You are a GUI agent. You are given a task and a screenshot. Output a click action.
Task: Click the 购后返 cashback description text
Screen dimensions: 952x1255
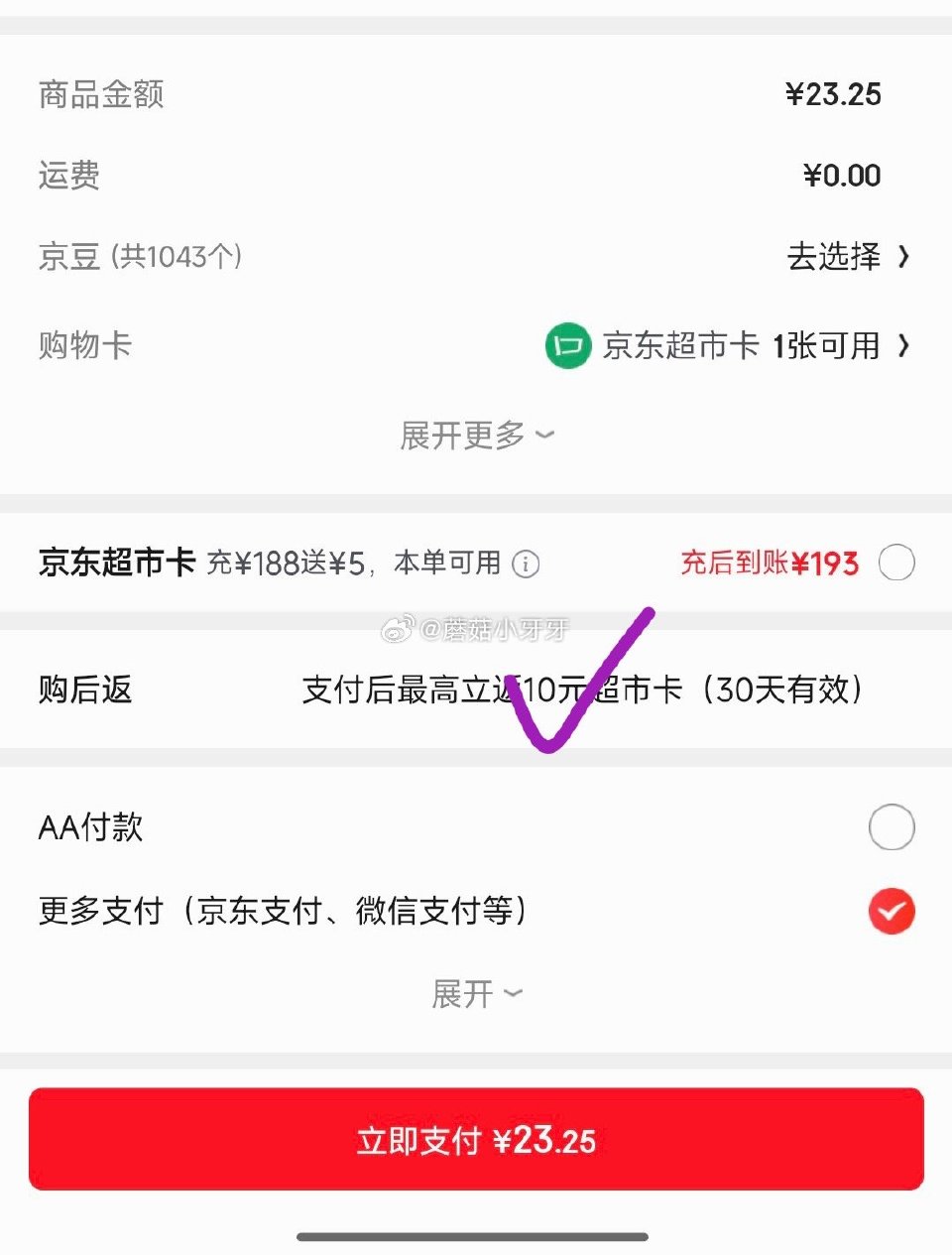[x=583, y=690]
